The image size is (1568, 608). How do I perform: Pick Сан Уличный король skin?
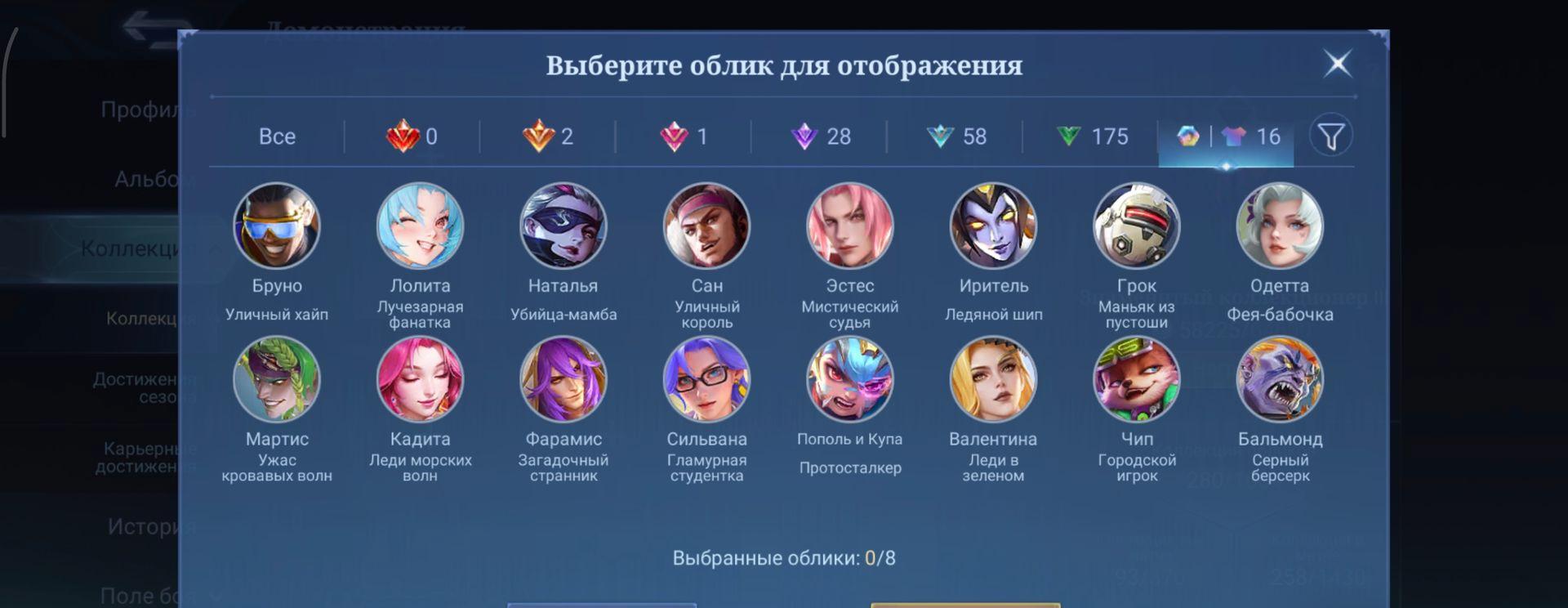click(706, 226)
